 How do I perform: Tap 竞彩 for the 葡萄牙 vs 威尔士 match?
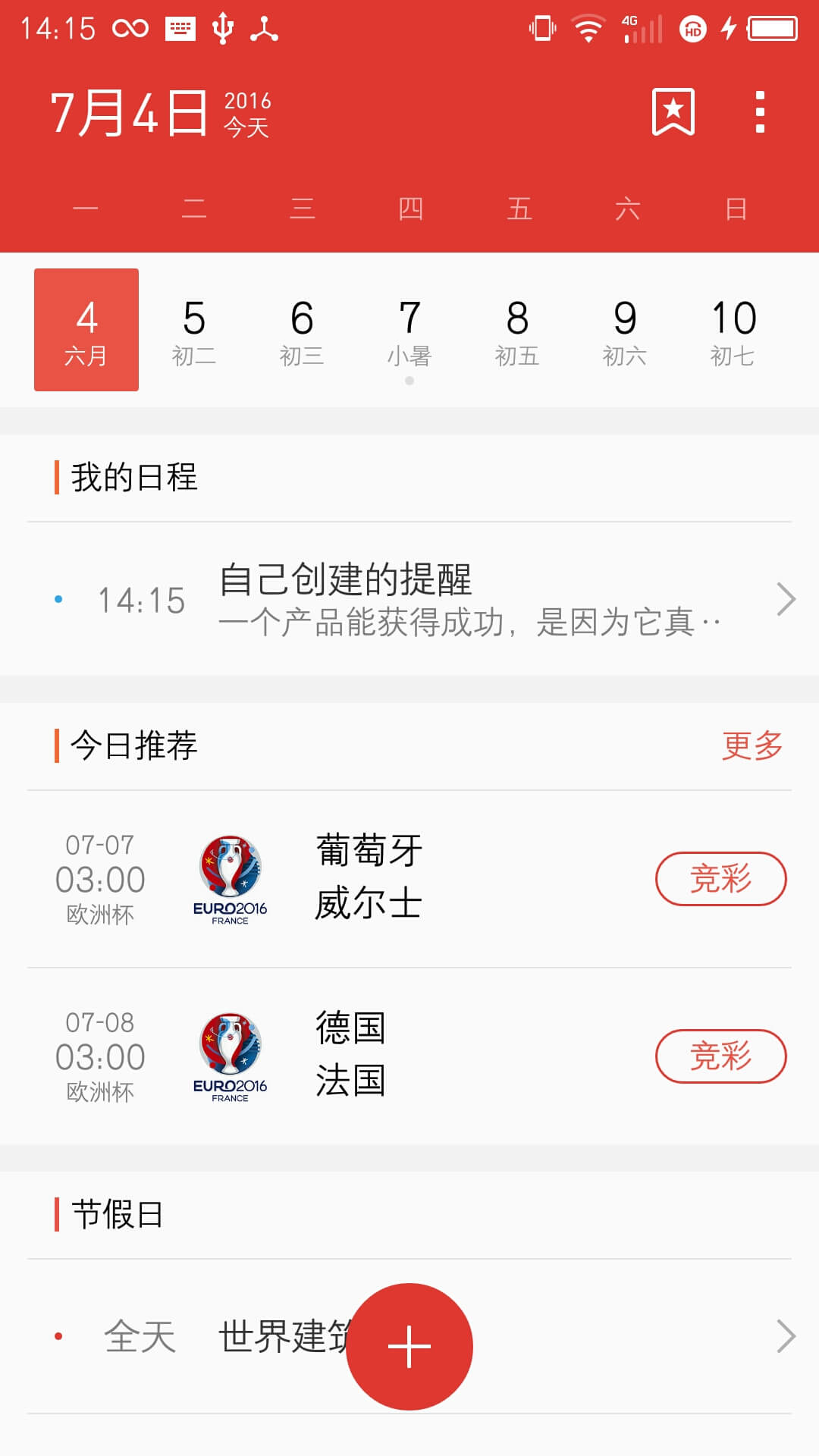(720, 879)
